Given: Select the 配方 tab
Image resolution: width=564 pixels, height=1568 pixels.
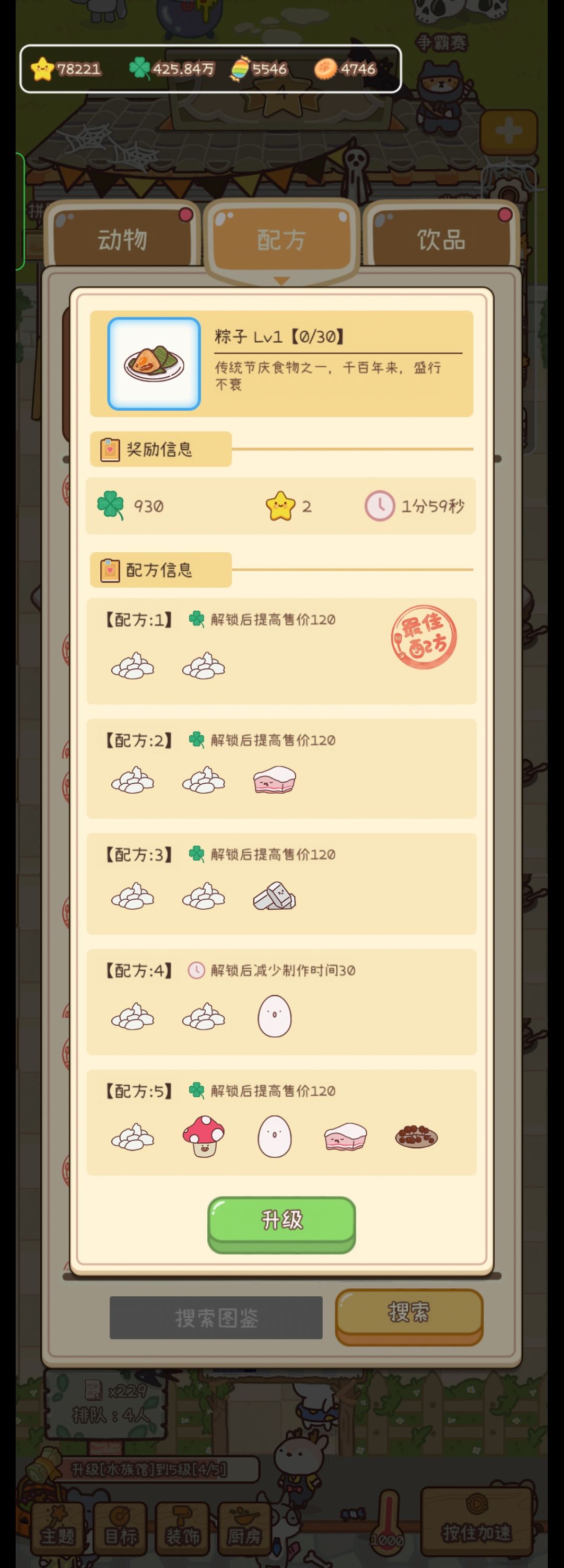Looking at the screenshot, I should coord(281,239).
